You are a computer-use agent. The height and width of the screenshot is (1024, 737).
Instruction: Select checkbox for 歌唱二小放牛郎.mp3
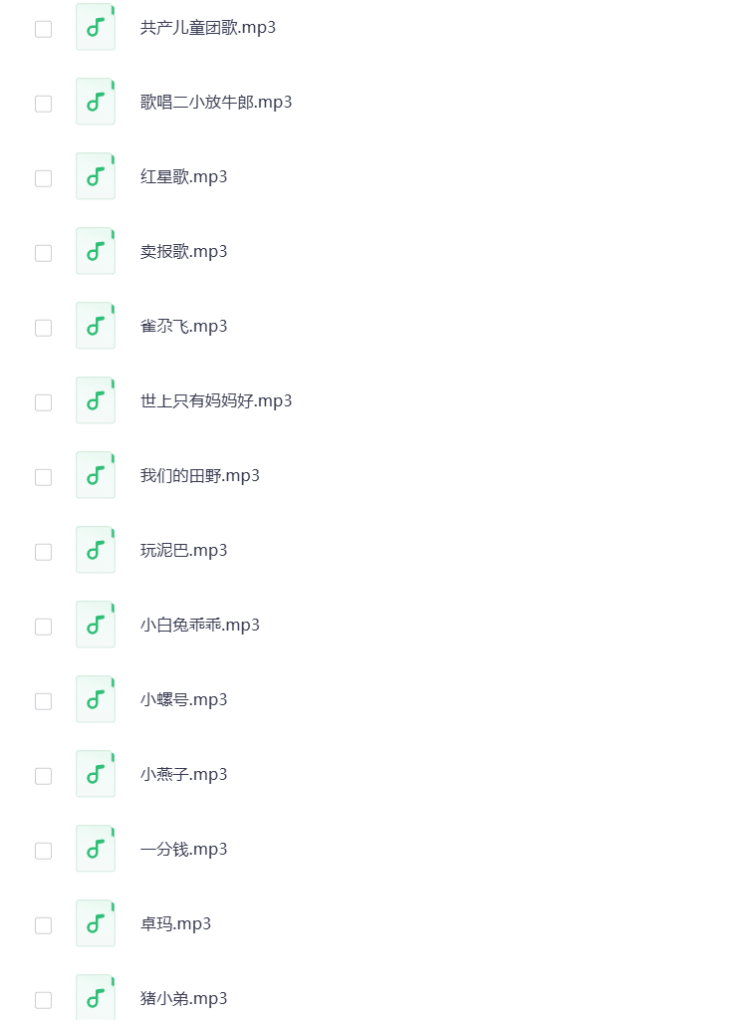tap(43, 103)
